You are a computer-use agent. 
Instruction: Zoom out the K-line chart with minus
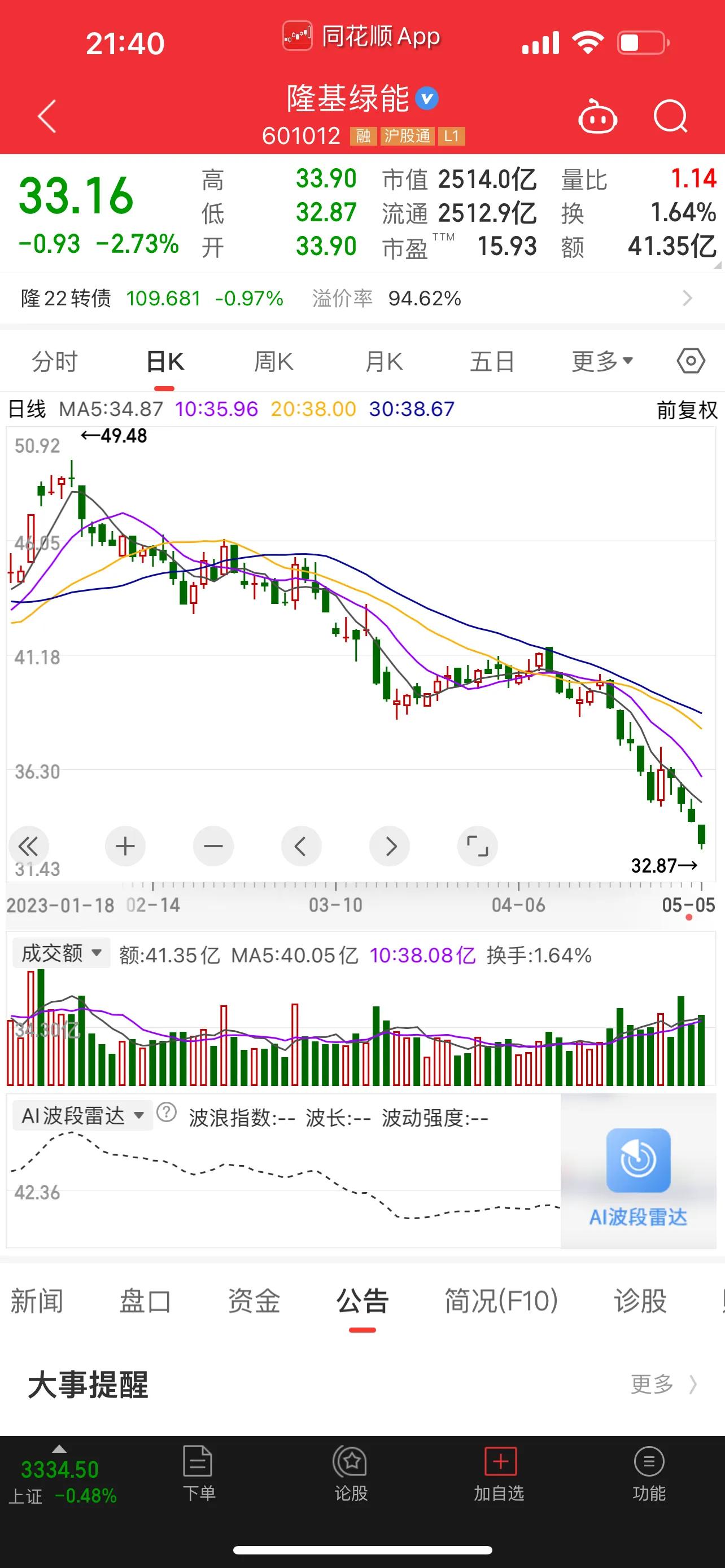(213, 846)
